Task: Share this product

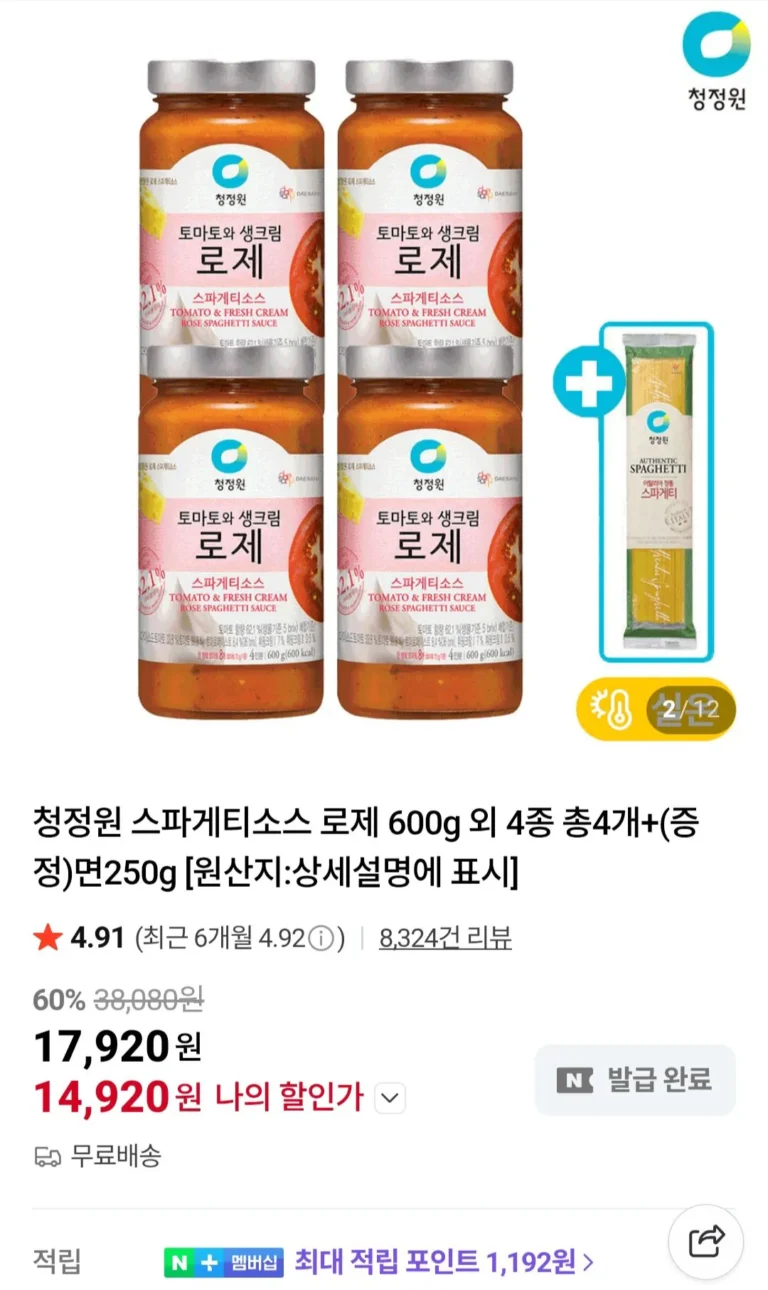Action: (707, 1243)
